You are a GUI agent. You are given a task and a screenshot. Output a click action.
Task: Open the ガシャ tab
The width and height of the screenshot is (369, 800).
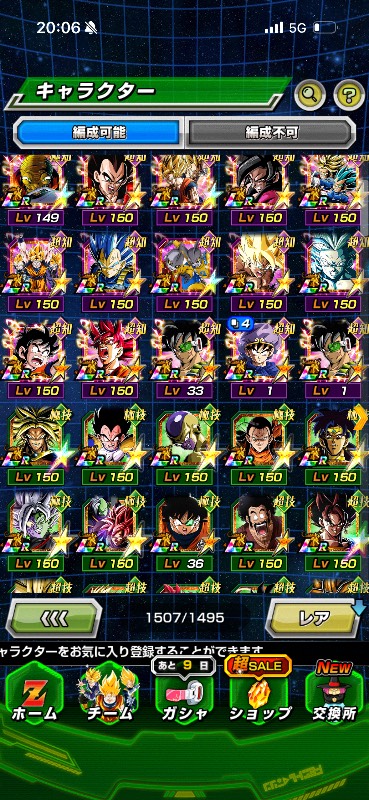coord(184,698)
